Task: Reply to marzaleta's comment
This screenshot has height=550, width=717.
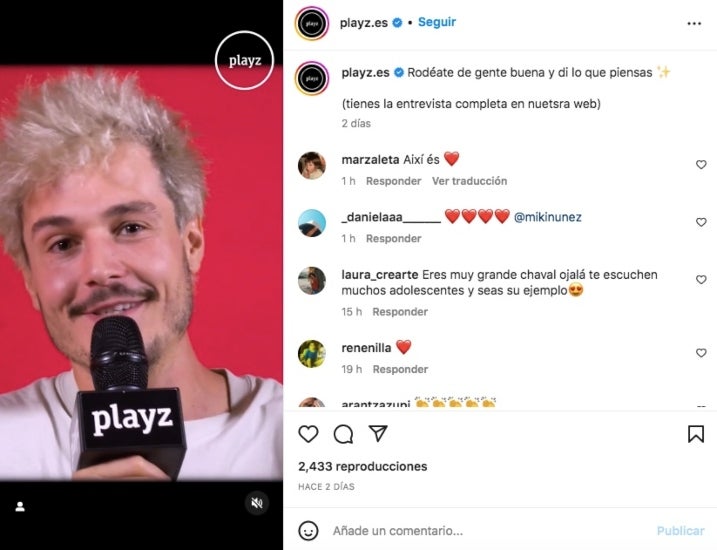Action: point(393,181)
